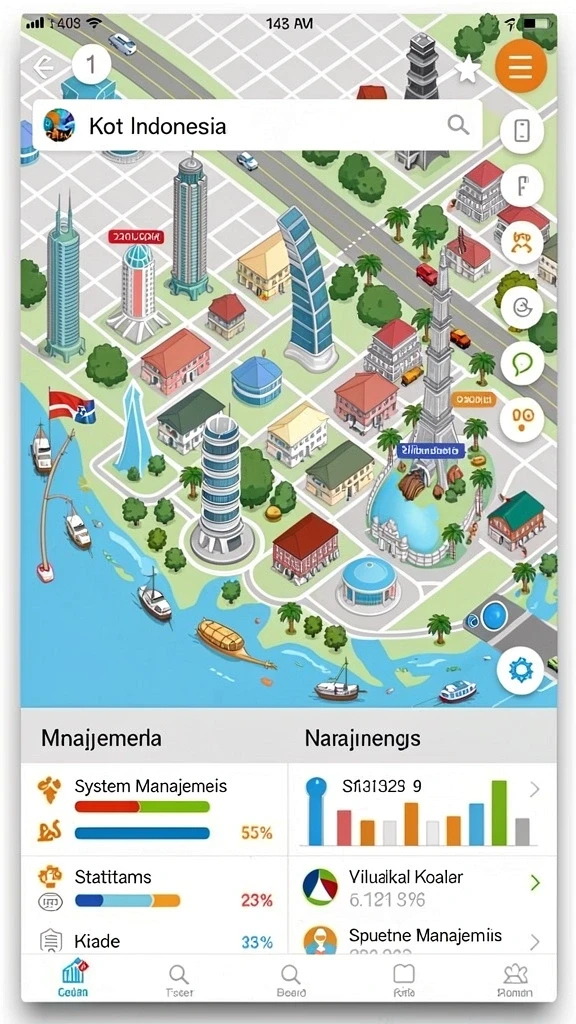Open the orange hamburger menu
Image resolution: width=576 pixels, height=1024 pixels.
coord(520,66)
